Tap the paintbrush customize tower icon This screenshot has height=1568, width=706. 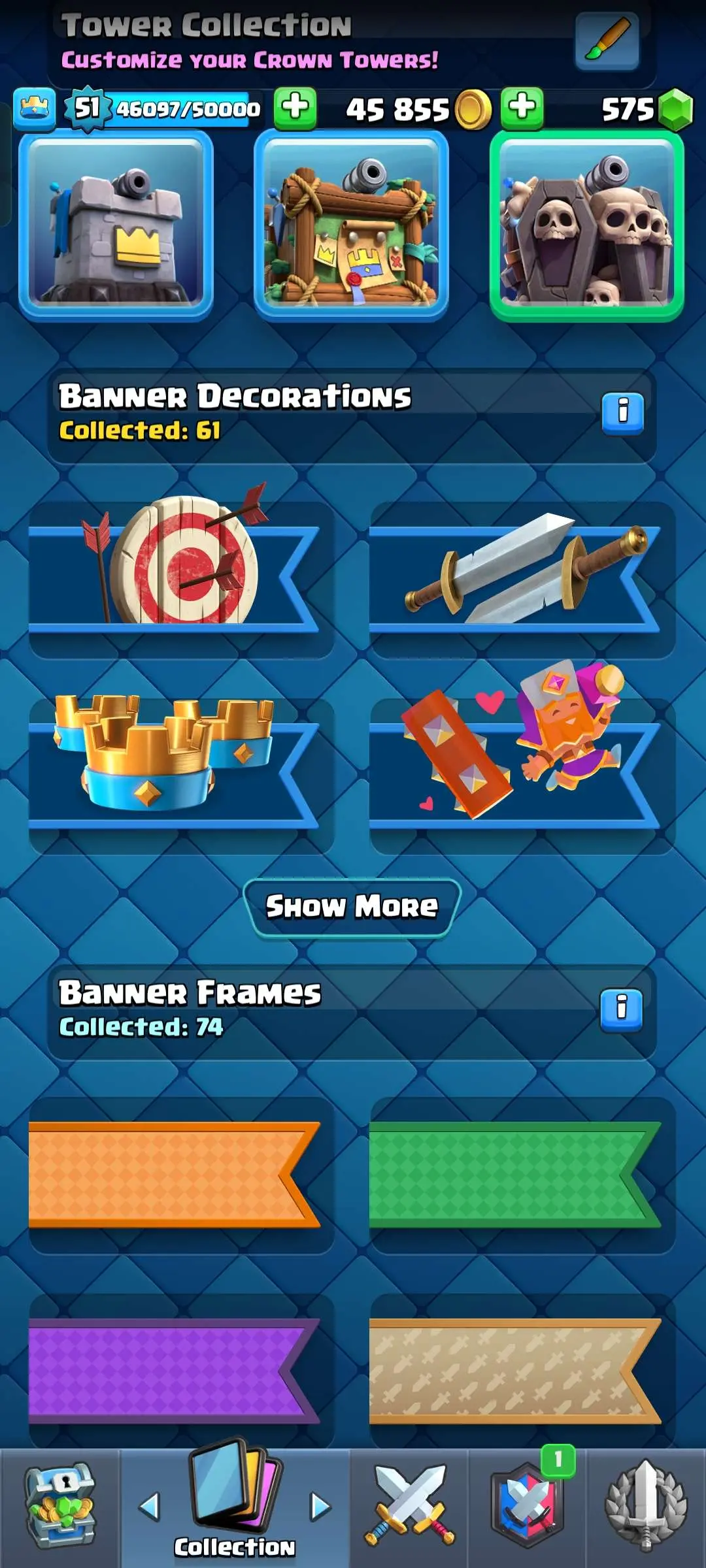pyautogui.click(x=607, y=41)
